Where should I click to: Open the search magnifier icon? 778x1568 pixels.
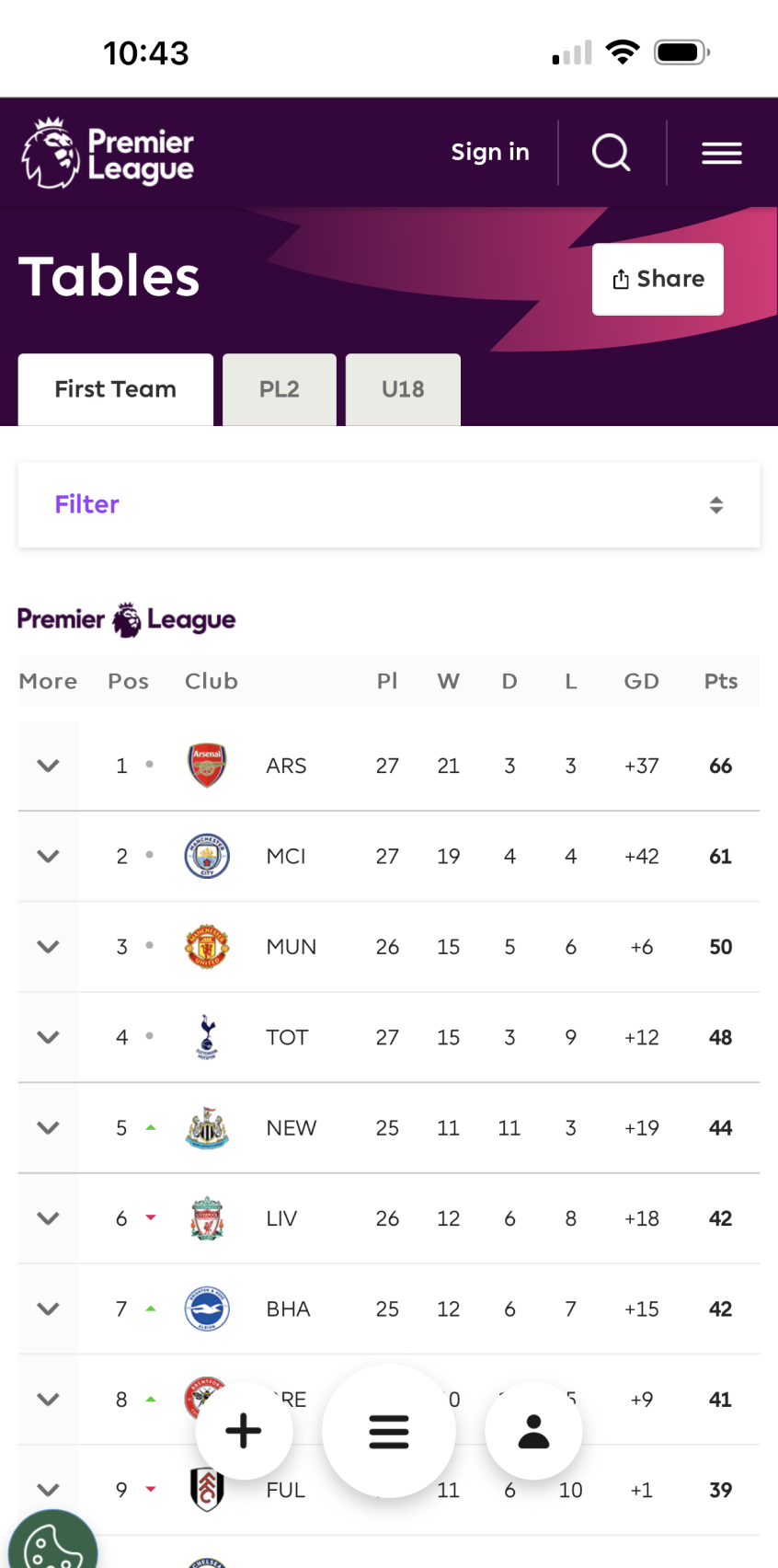click(x=611, y=152)
